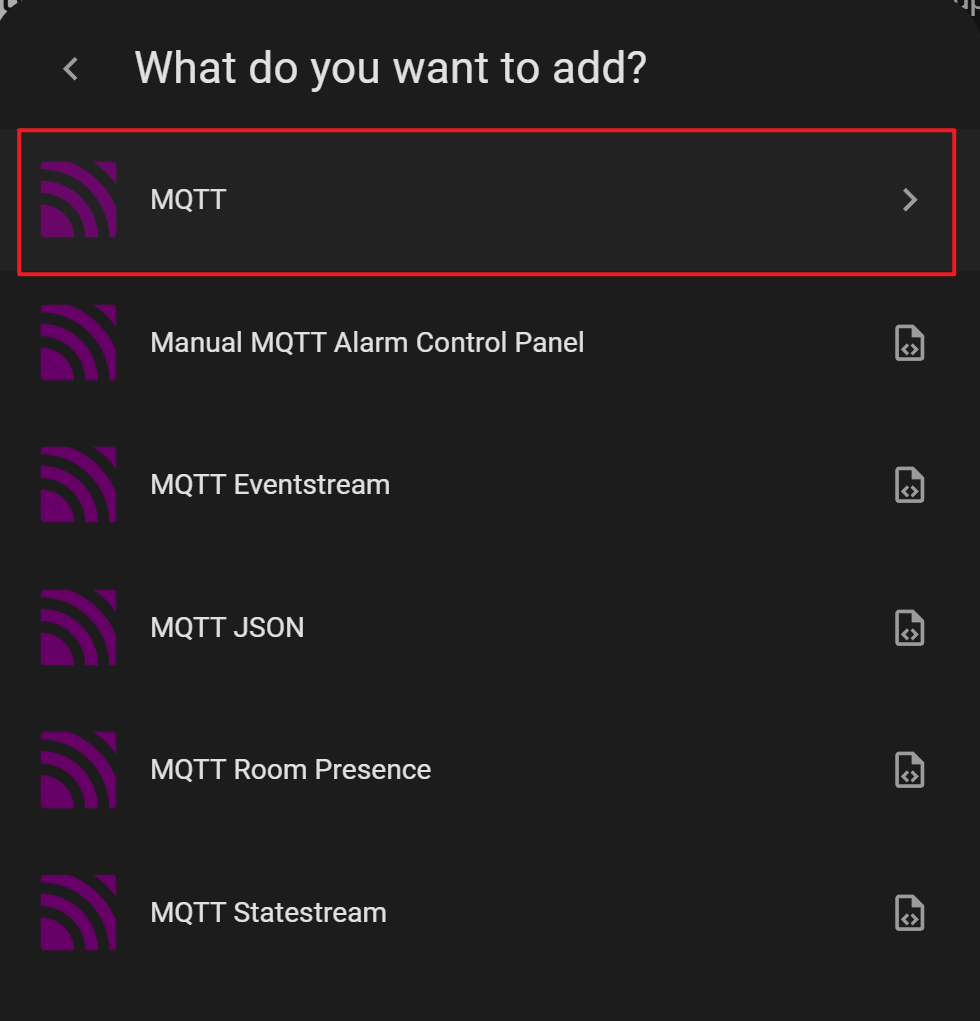Click the code-document icon next to MQTT Eventstream
Screen dimensions: 980x1021
tap(909, 484)
